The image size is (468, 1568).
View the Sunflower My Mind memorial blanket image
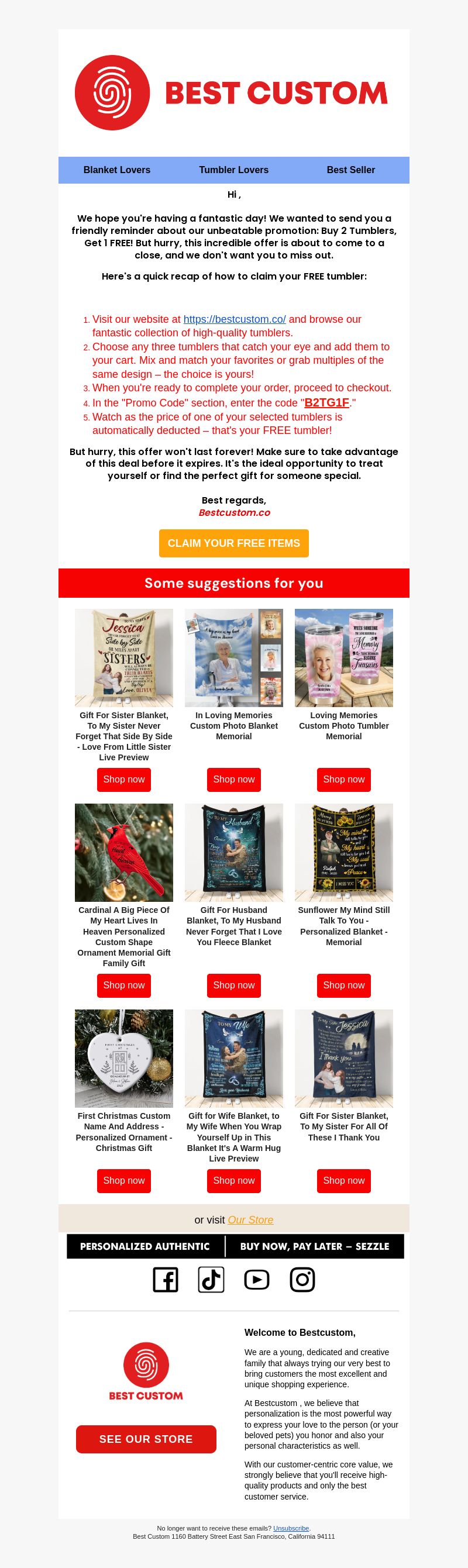(343, 852)
